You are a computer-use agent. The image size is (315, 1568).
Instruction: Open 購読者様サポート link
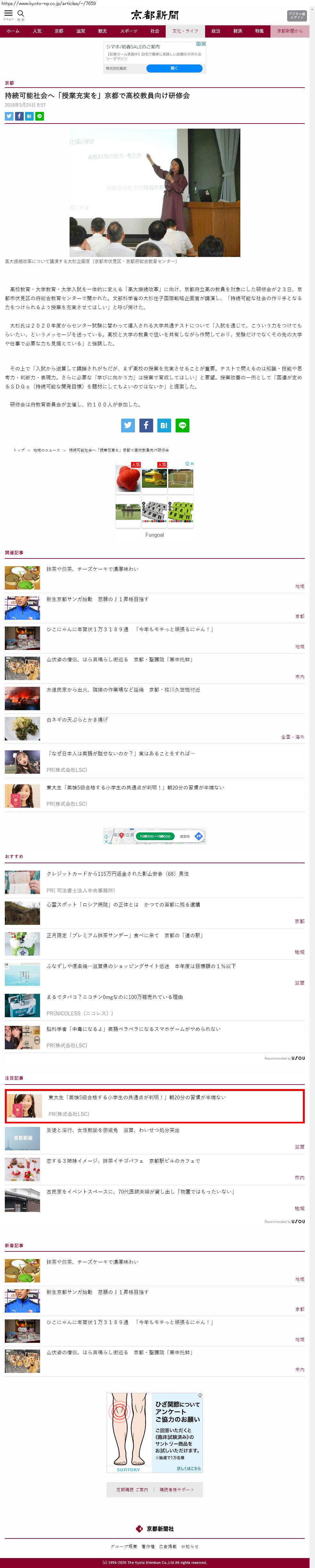[176, 1490]
